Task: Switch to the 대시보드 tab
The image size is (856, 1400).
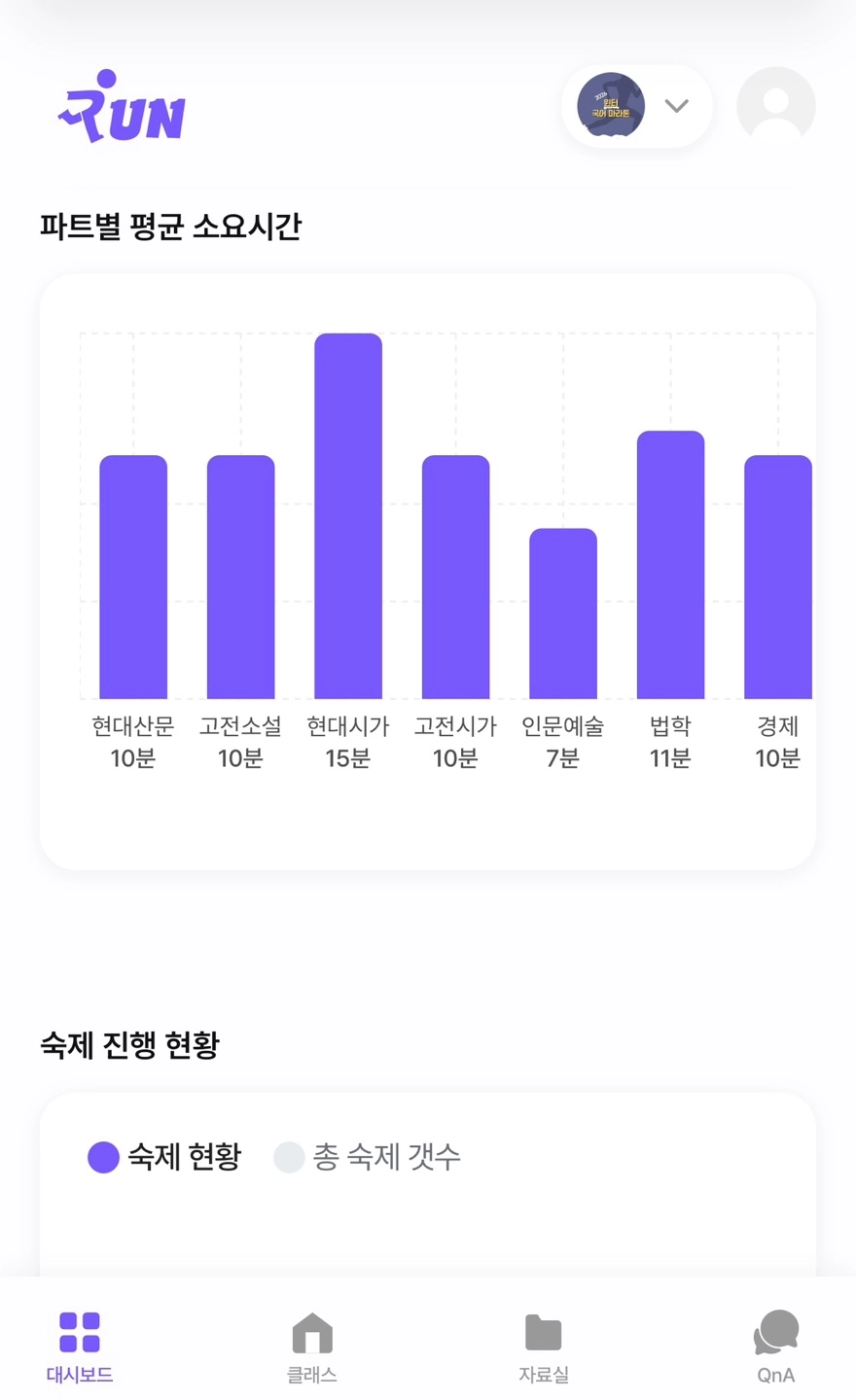Action: coord(80,1347)
